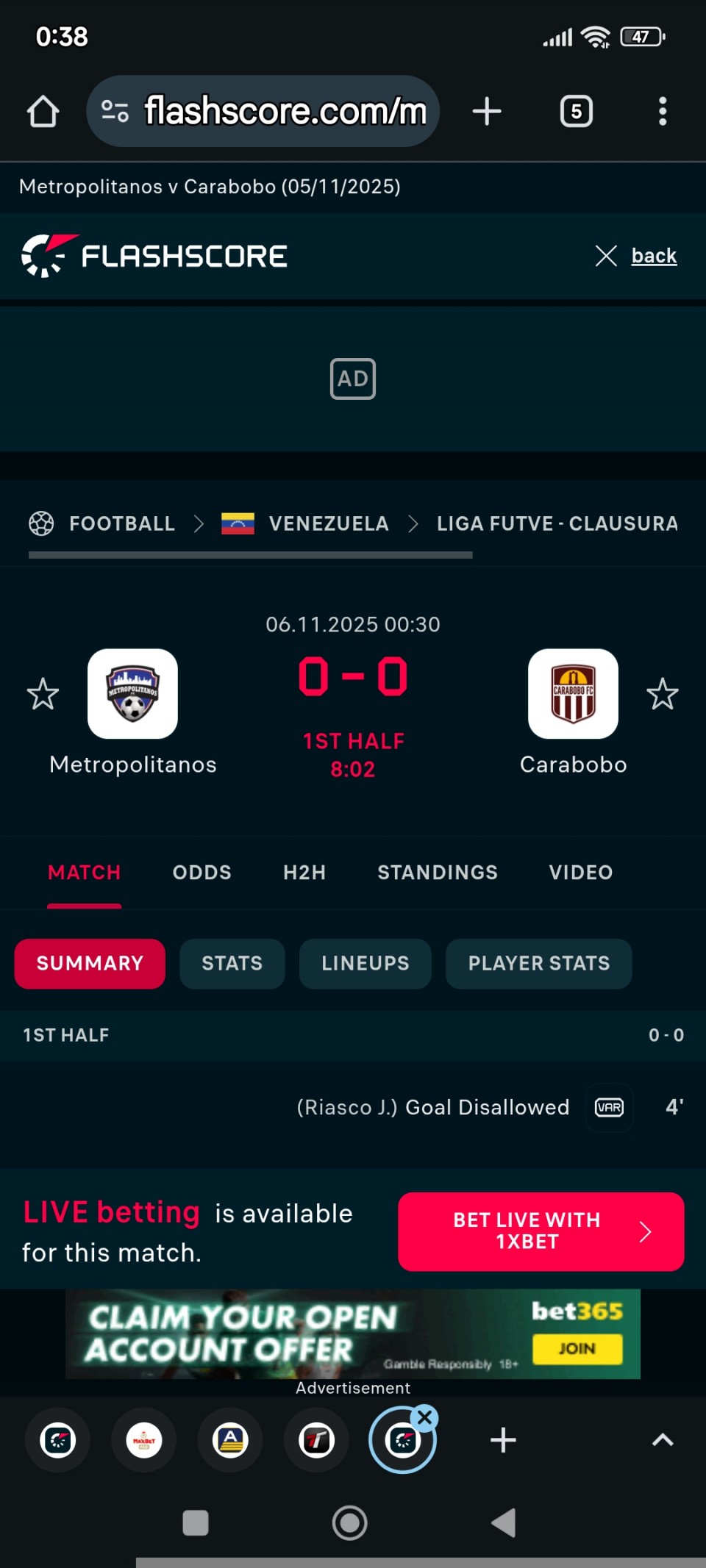Go to the browser home page
Viewport: 706px width, 1568px height.
(x=43, y=112)
